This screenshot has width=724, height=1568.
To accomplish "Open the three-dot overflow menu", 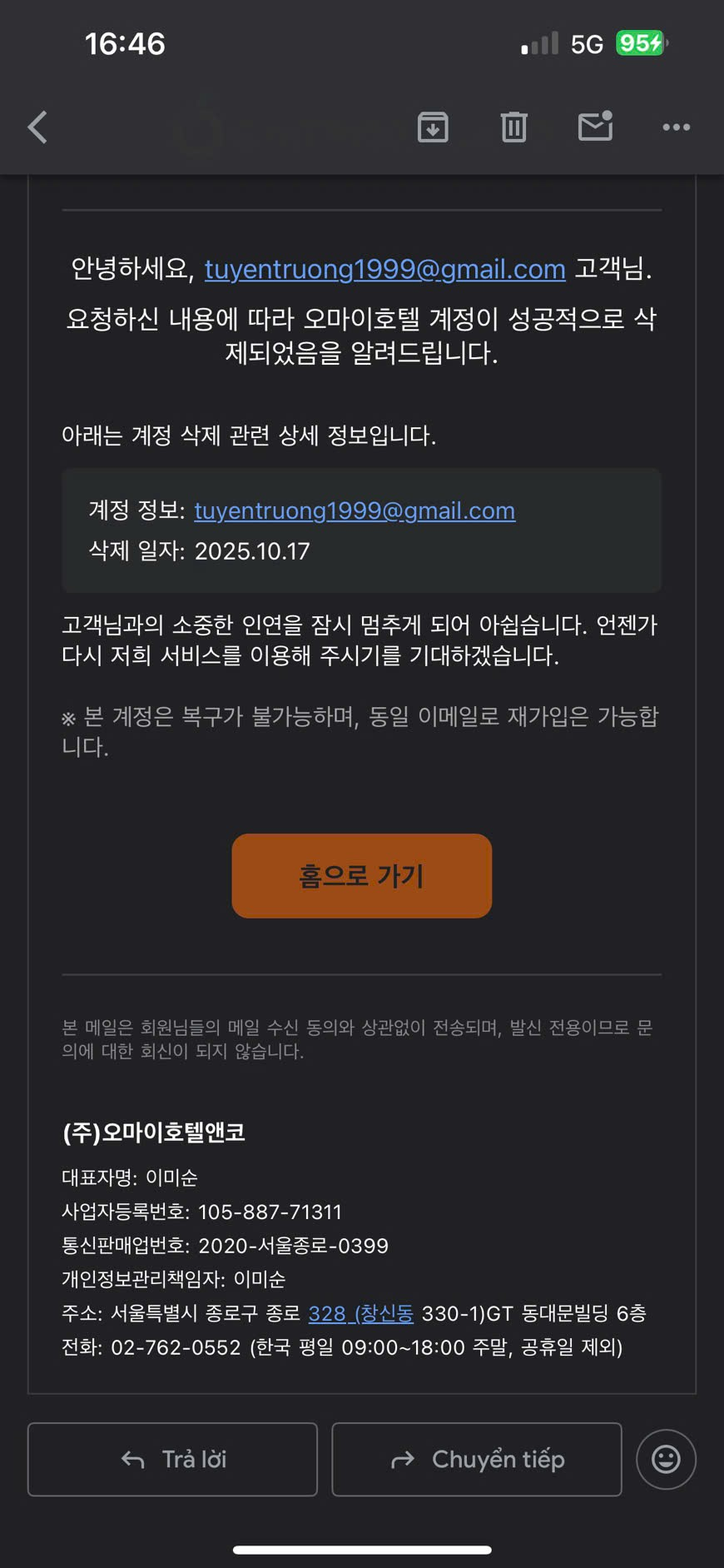I will [676, 127].
